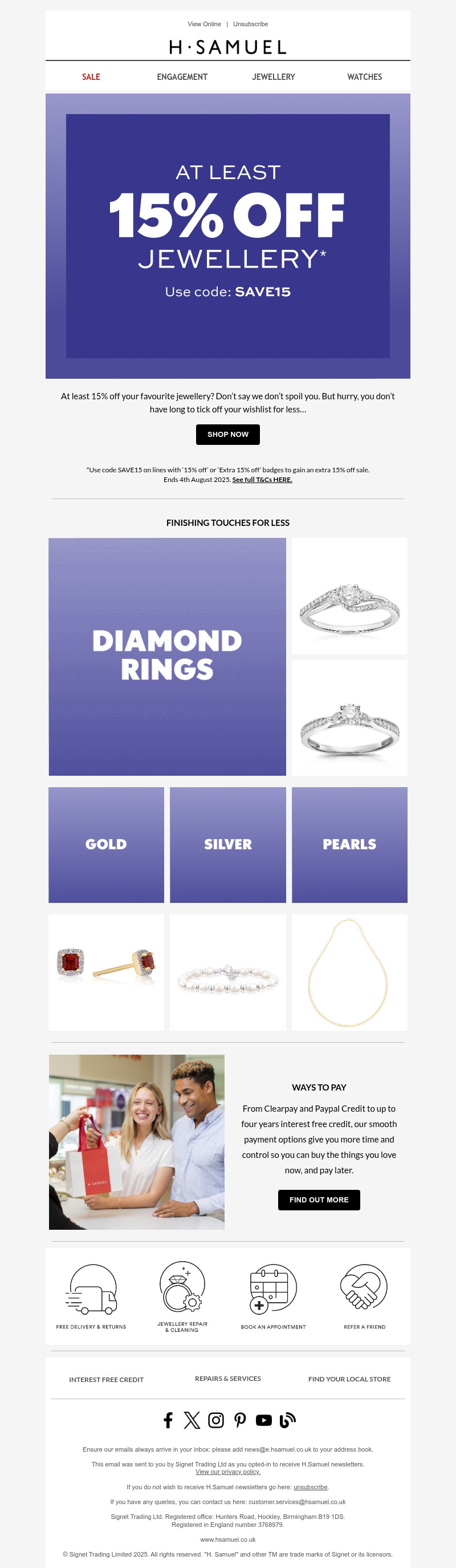Viewport: 456px width, 1568px height.
Task: Open the Diamond Rings tile
Action: [x=167, y=656]
